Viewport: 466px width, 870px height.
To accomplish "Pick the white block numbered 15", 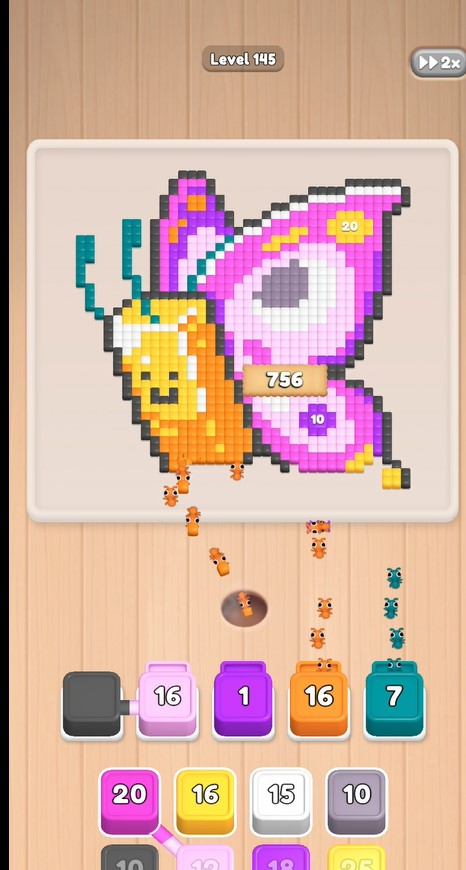I will pyautogui.click(x=281, y=801).
